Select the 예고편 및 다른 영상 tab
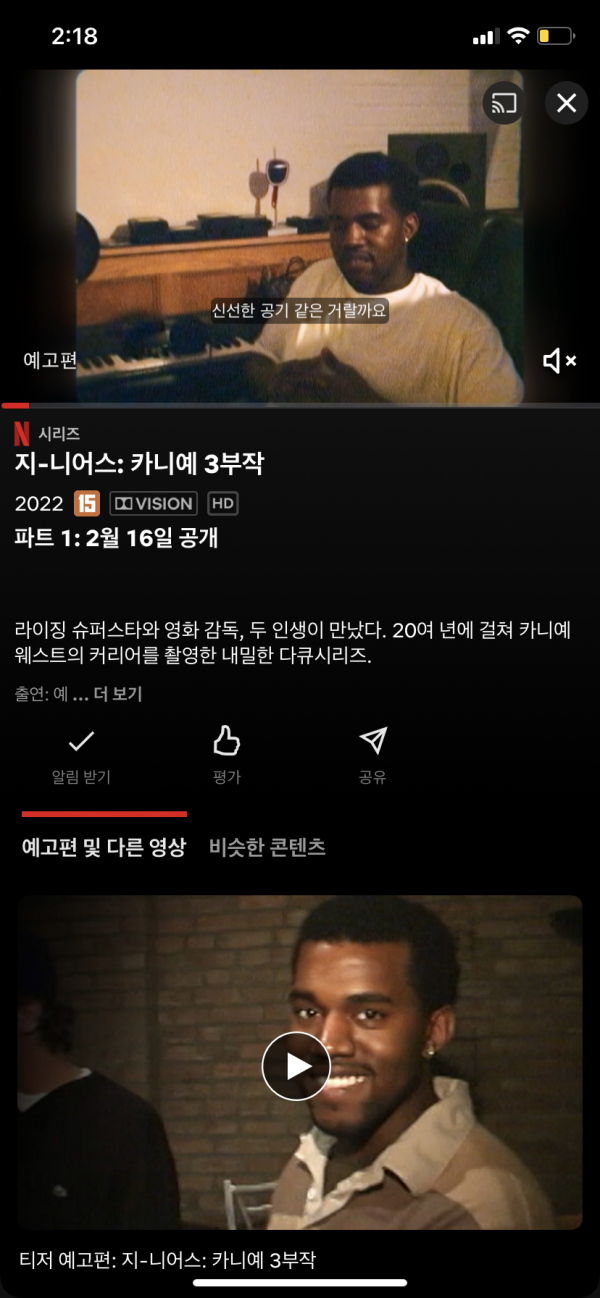Image resolution: width=600 pixels, height=1298 pixels. point(104,848)
